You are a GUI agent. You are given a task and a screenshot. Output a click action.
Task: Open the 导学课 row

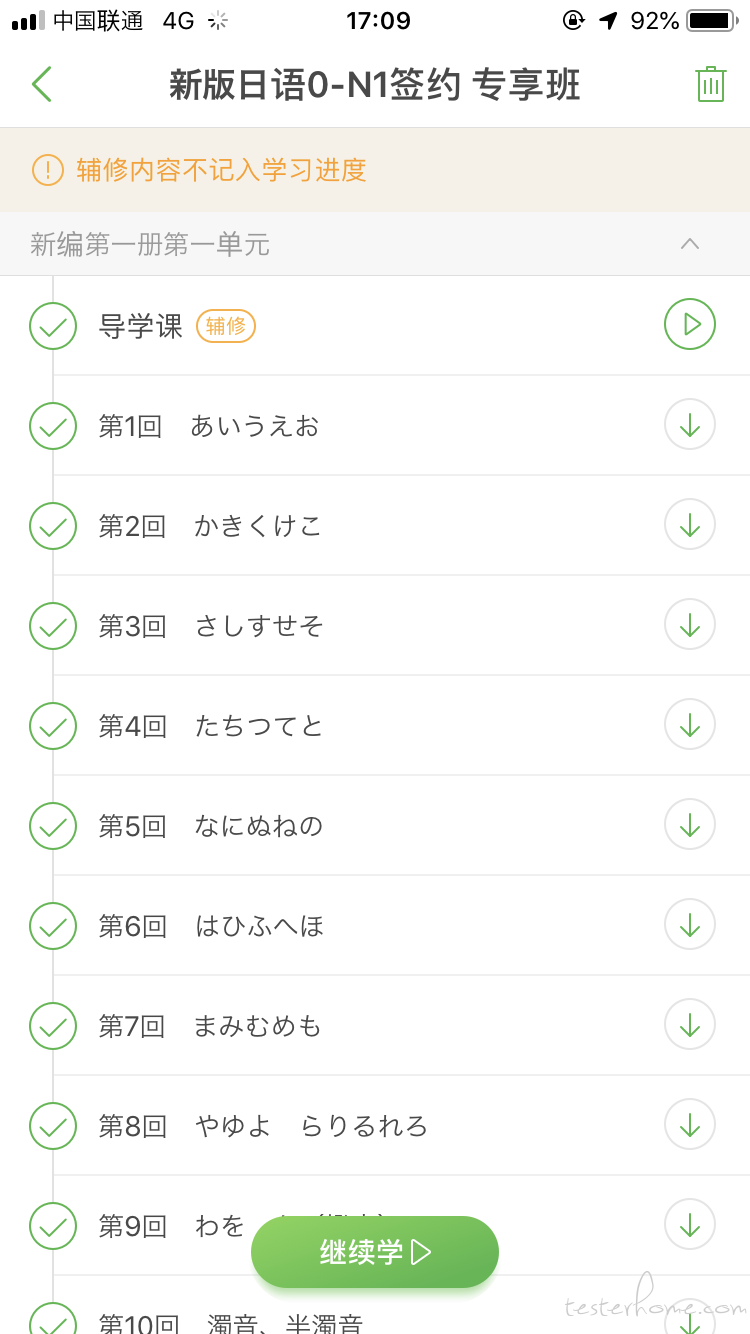pyautogui.click(x=375, y=326)
